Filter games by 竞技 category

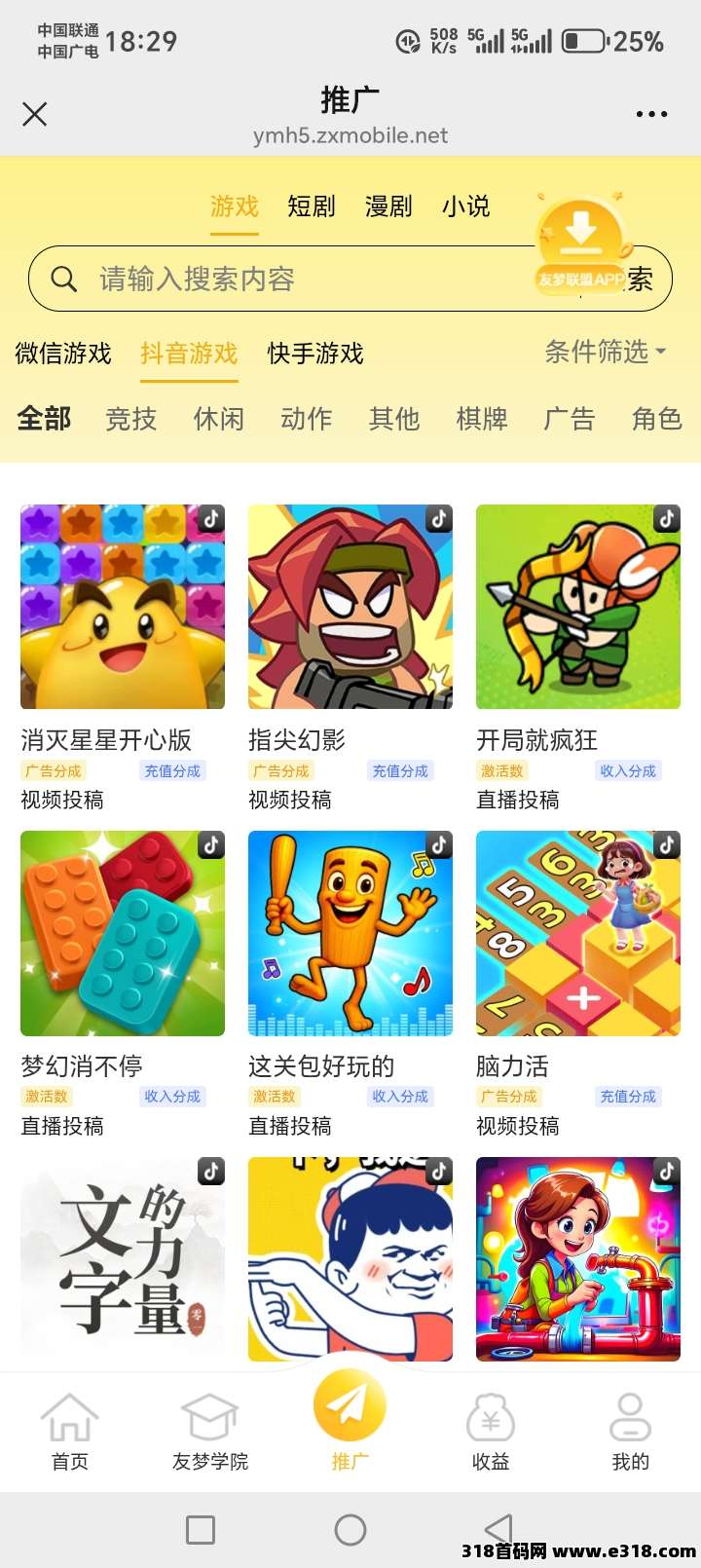tap(131, 419)
